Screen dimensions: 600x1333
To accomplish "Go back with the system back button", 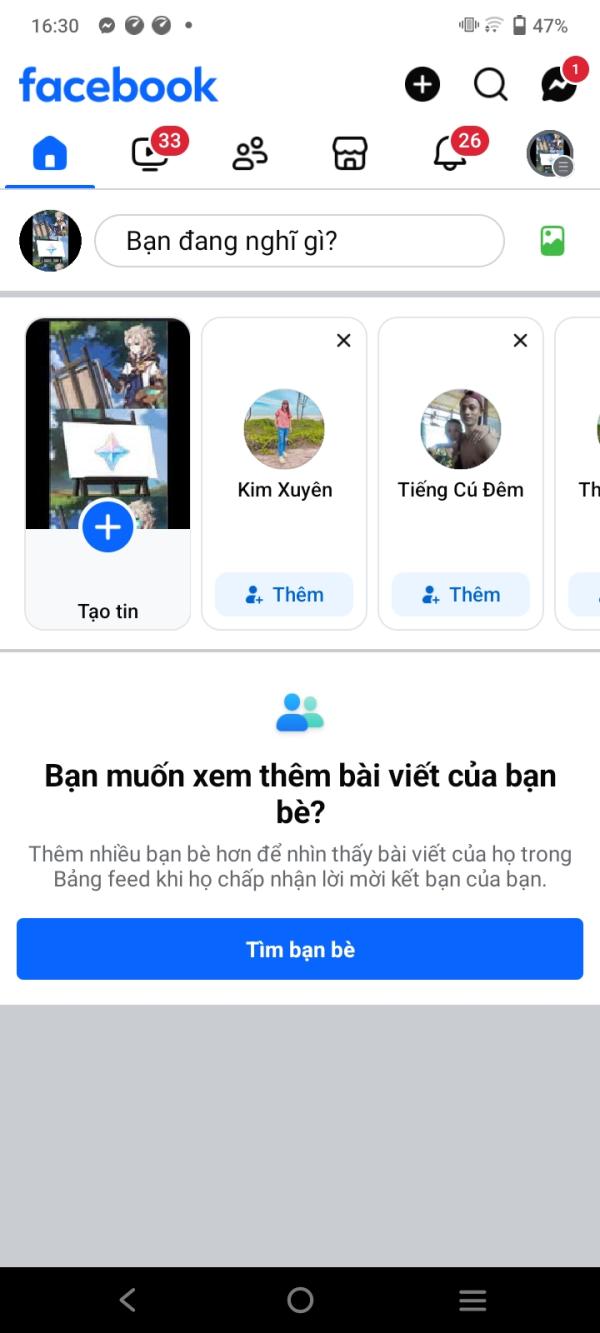I will [127, 1300].
